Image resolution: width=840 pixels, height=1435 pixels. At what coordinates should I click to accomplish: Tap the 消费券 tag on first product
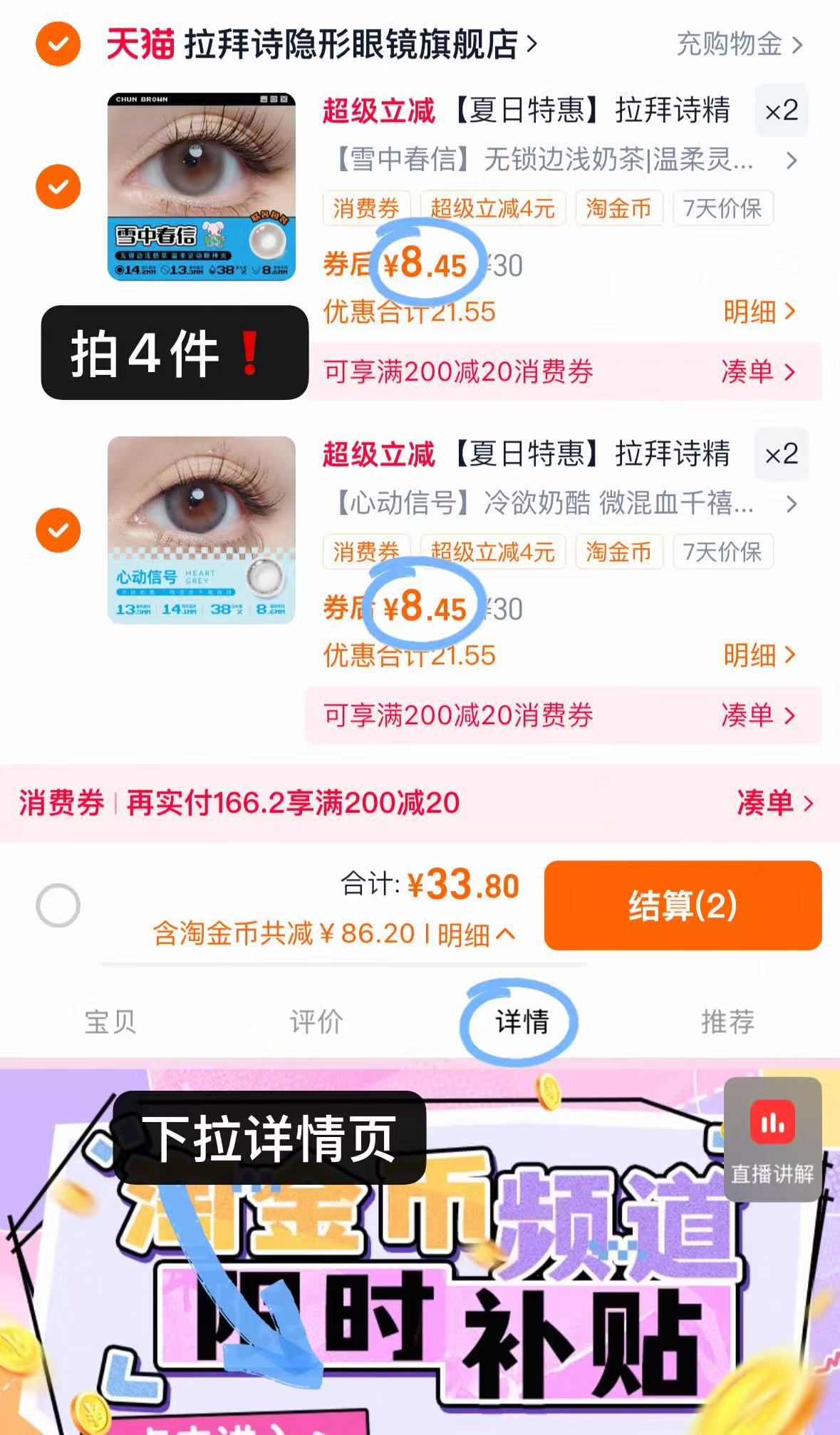(x=365, y=208)
